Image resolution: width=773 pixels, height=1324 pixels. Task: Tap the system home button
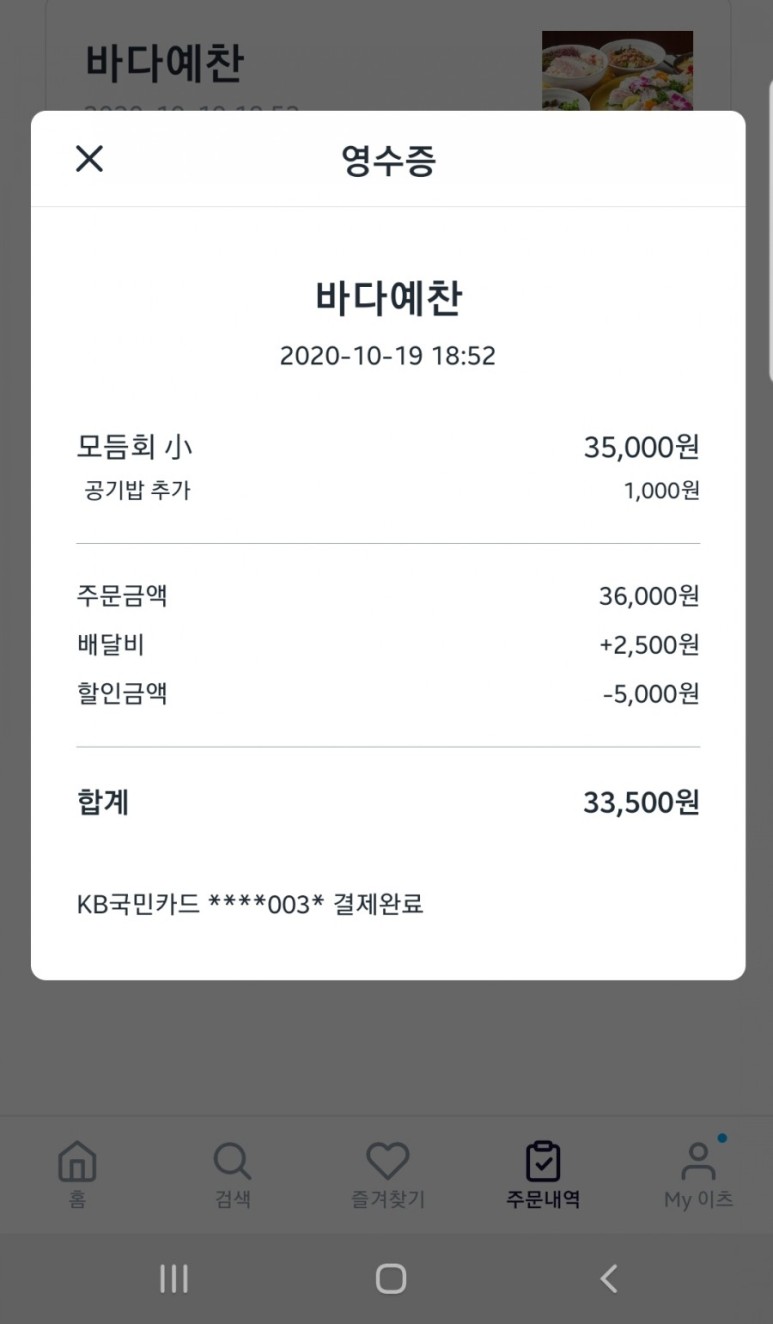tap(390, 1278)
